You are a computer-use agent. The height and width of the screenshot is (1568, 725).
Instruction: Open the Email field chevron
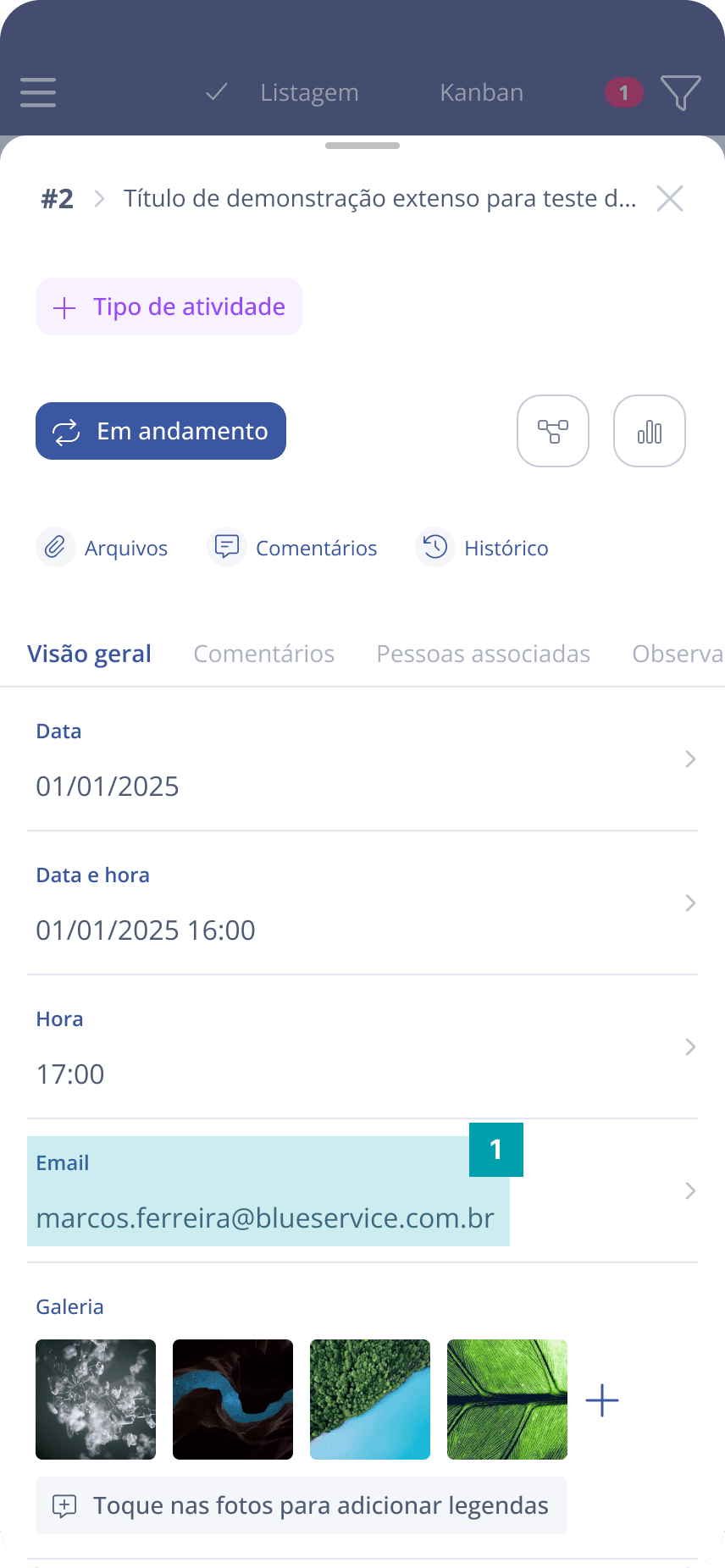(x=689, y=1190)
